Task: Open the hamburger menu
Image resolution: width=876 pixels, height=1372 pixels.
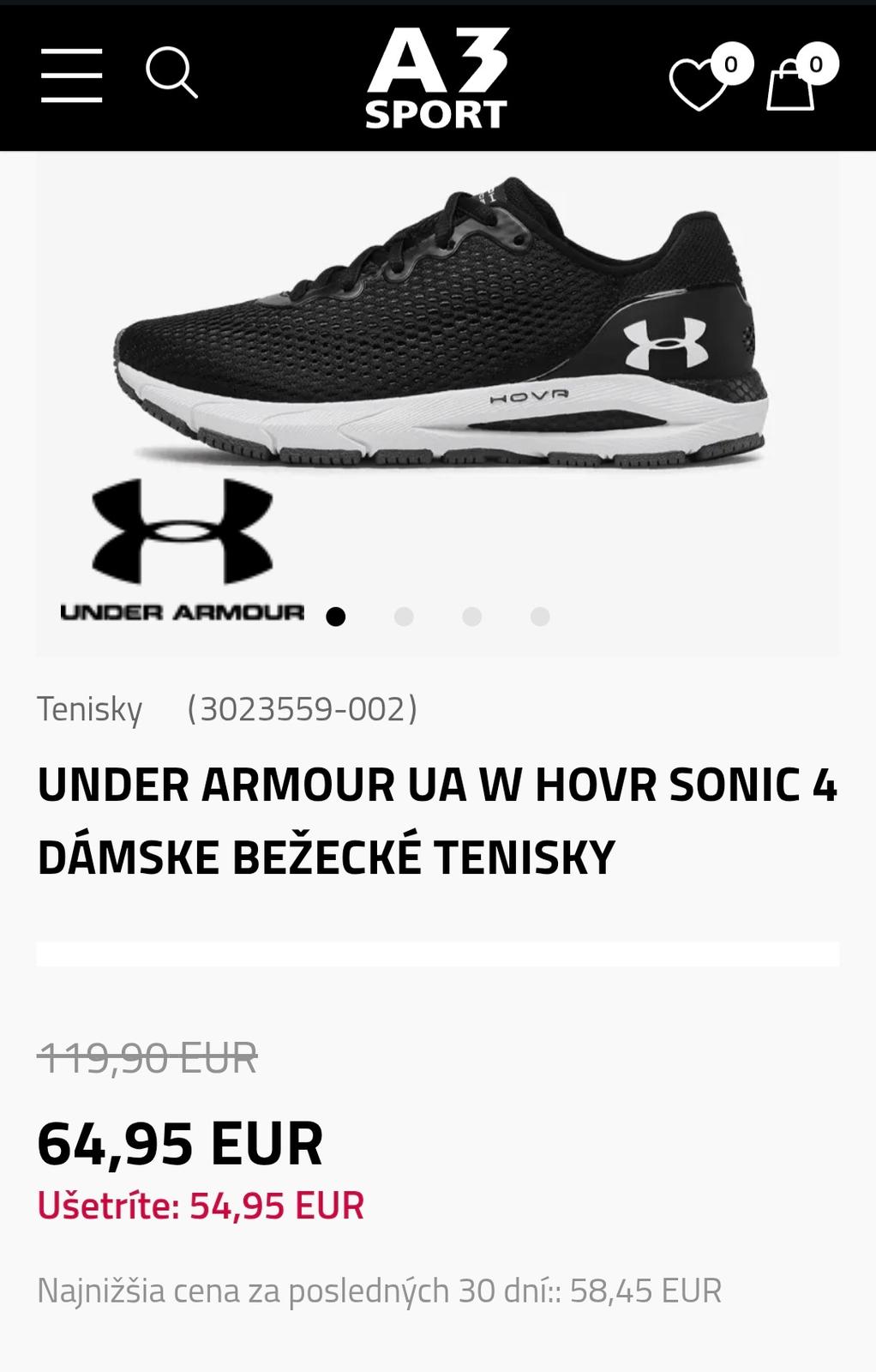Action: tap(71, 75)
